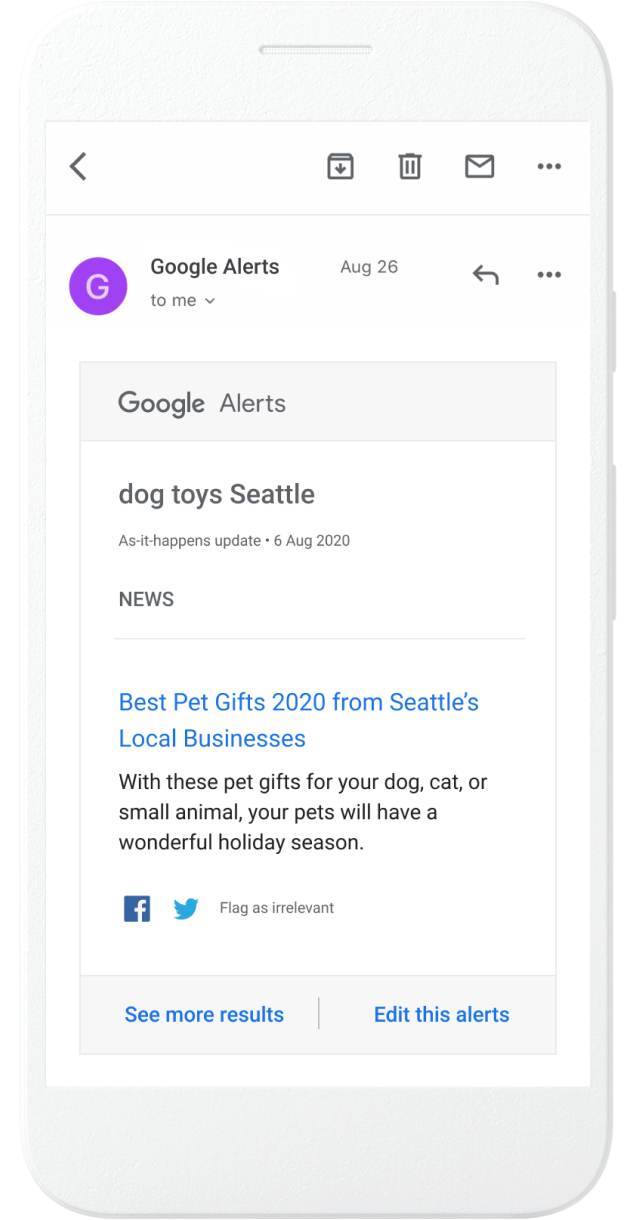Flag the result as irrelevant

(x=277, y=908)
